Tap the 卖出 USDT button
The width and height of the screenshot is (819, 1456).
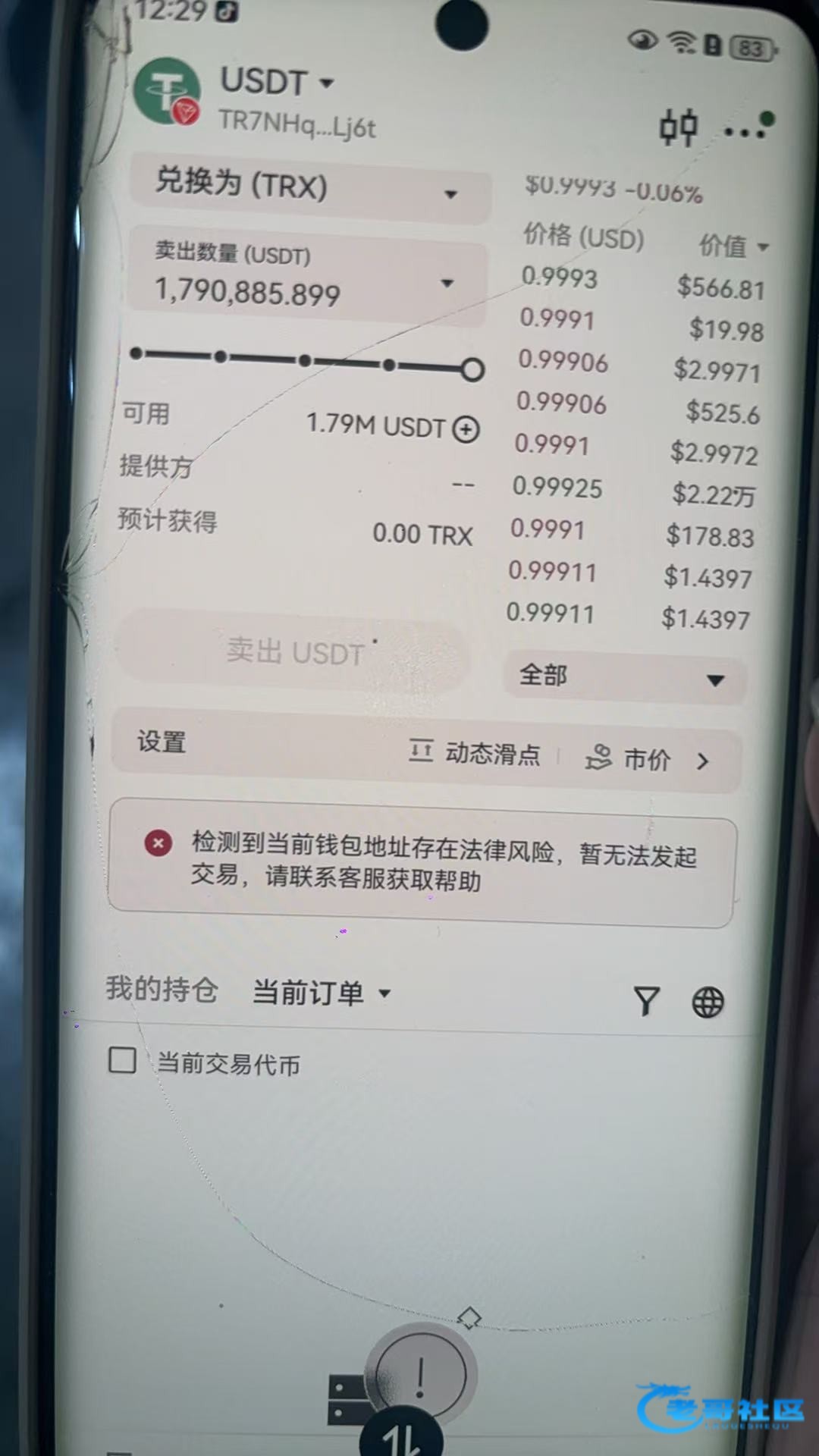click(x=294, y=652)
